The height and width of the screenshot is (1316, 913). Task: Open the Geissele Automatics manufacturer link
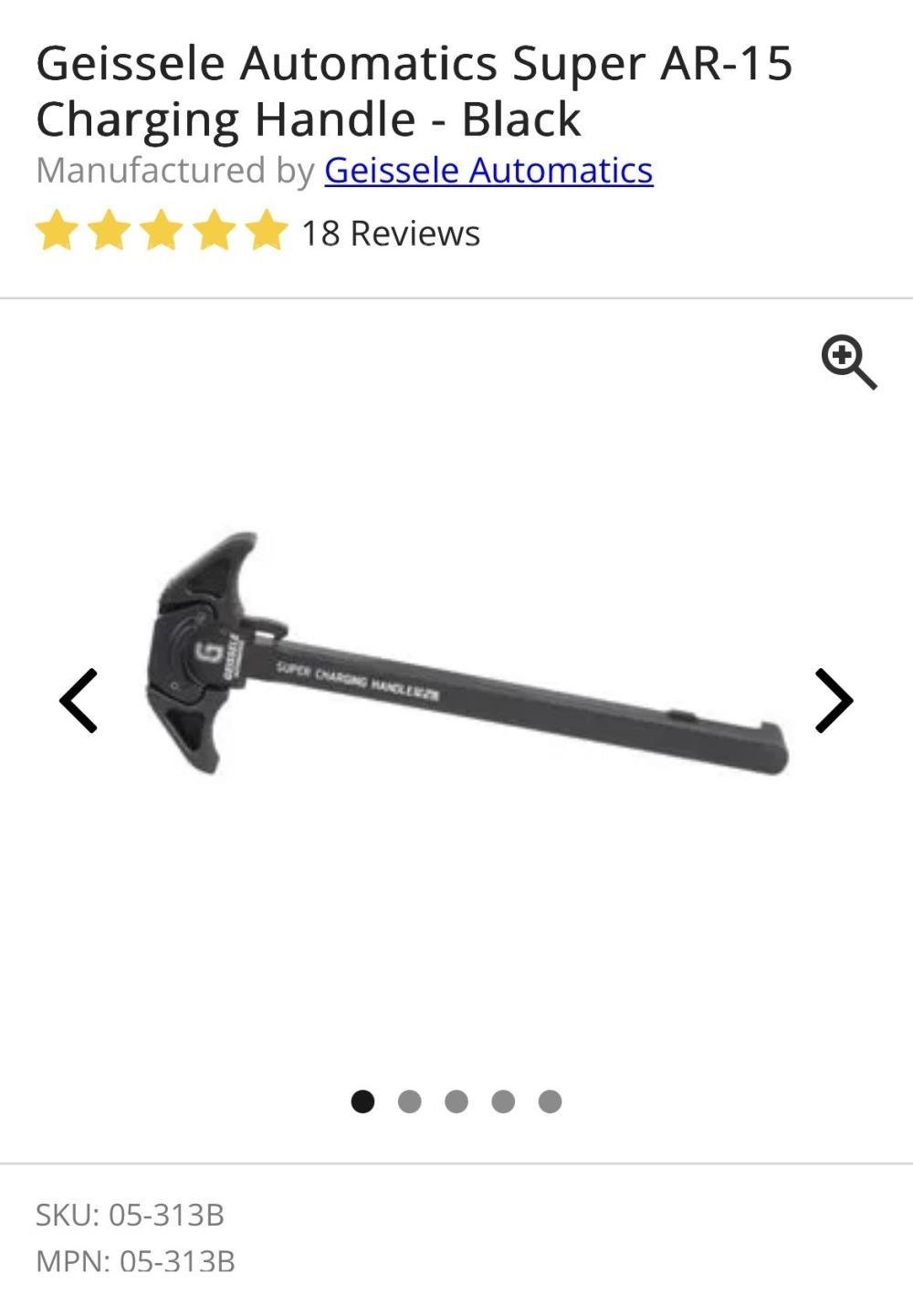pos(488,171)
